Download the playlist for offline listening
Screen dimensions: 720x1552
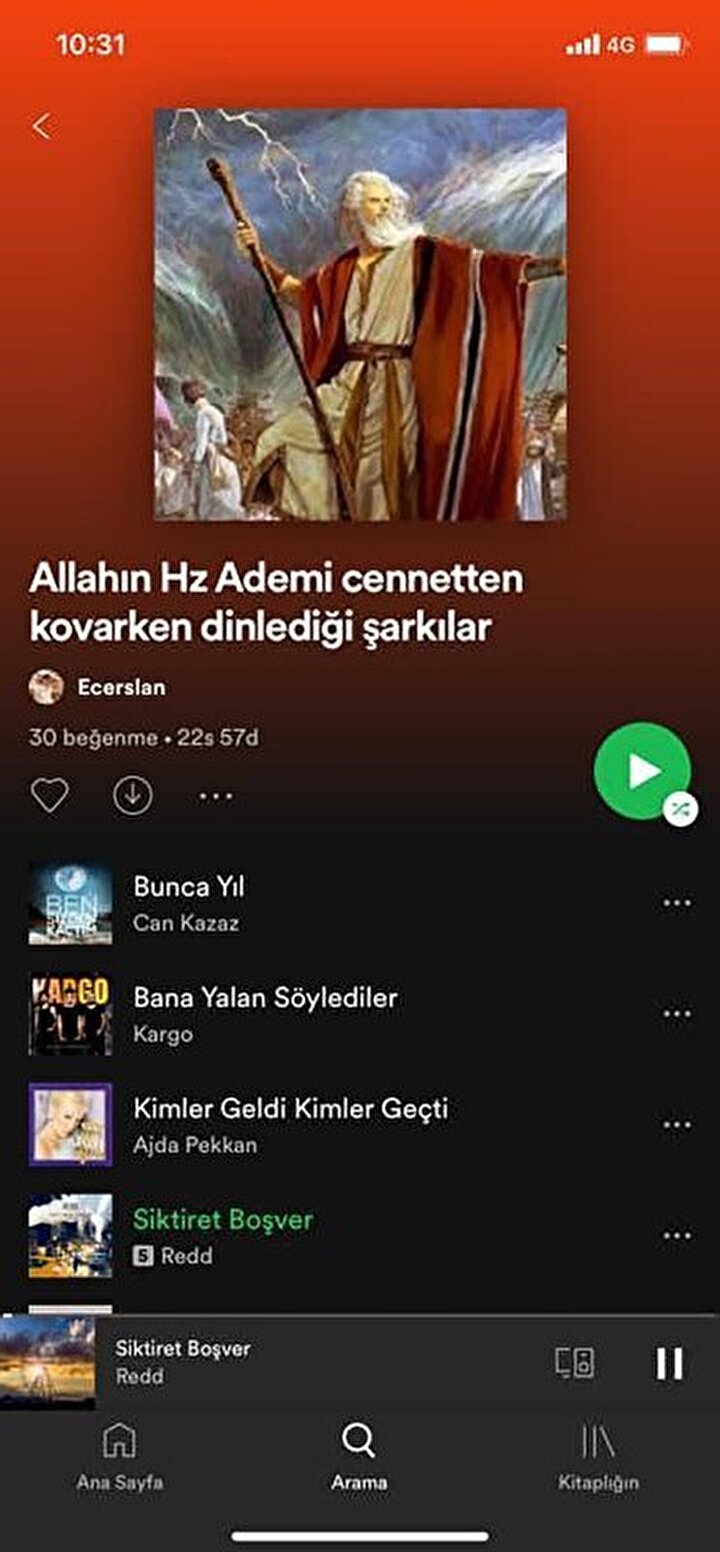[133, 796]
